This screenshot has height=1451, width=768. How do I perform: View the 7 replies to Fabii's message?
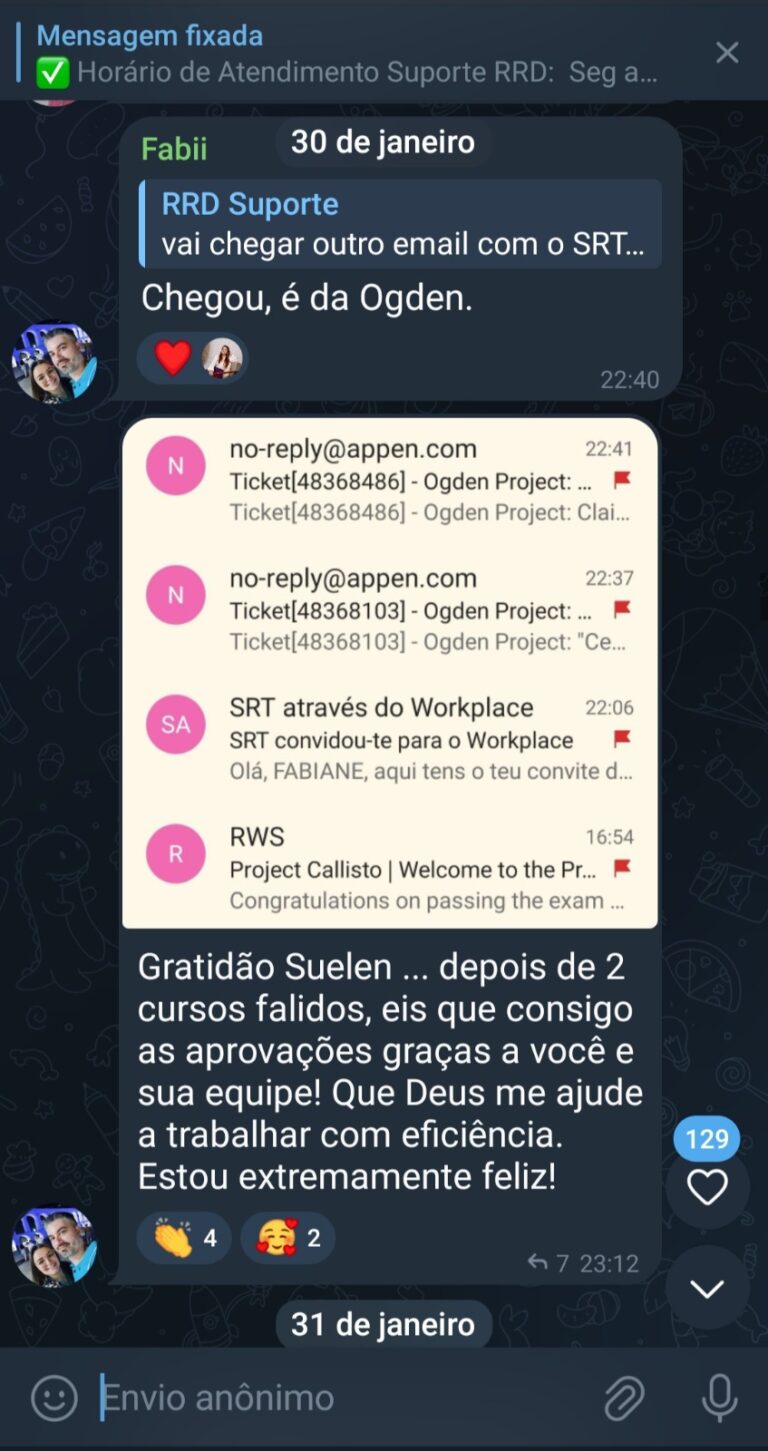548,1264
